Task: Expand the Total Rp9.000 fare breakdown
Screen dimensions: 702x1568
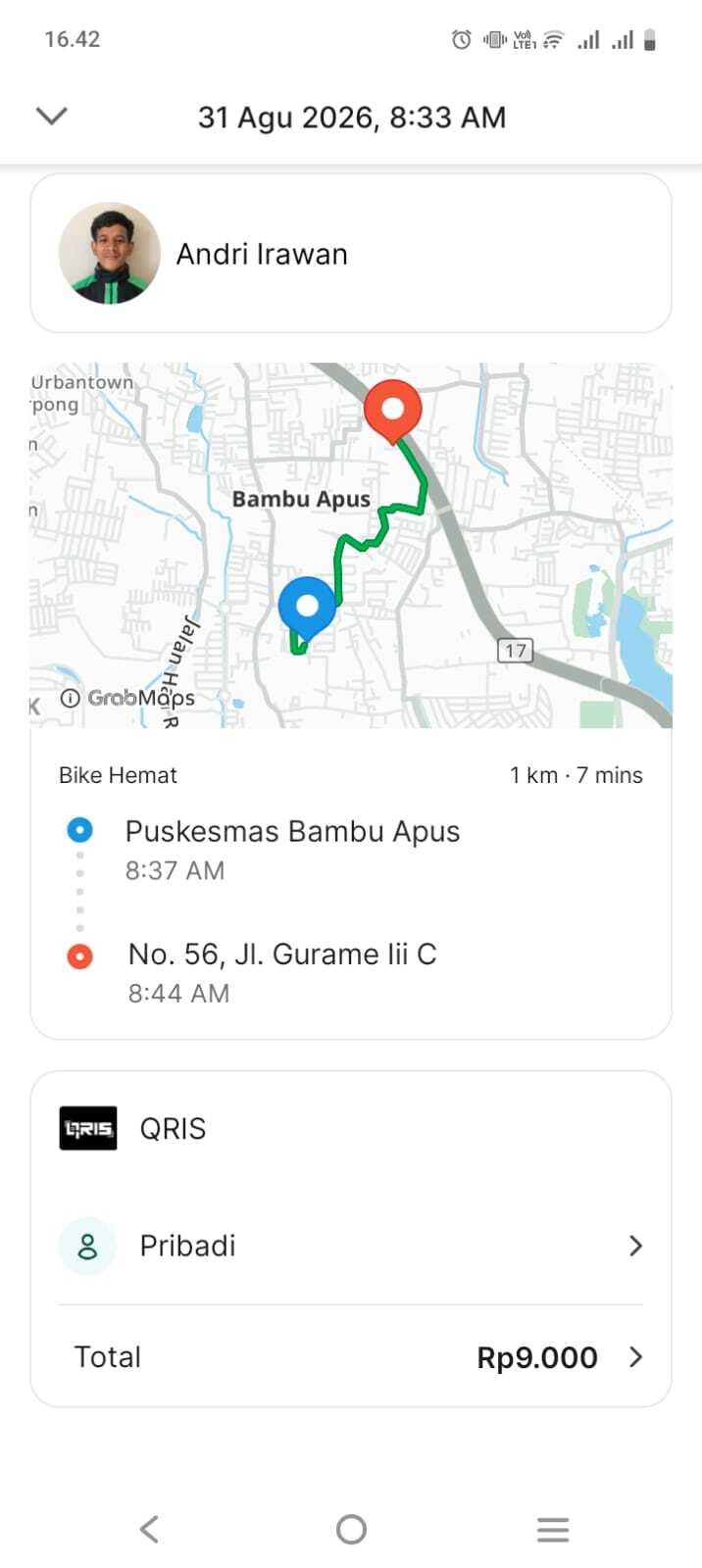Action: [x=351, y=1357]
